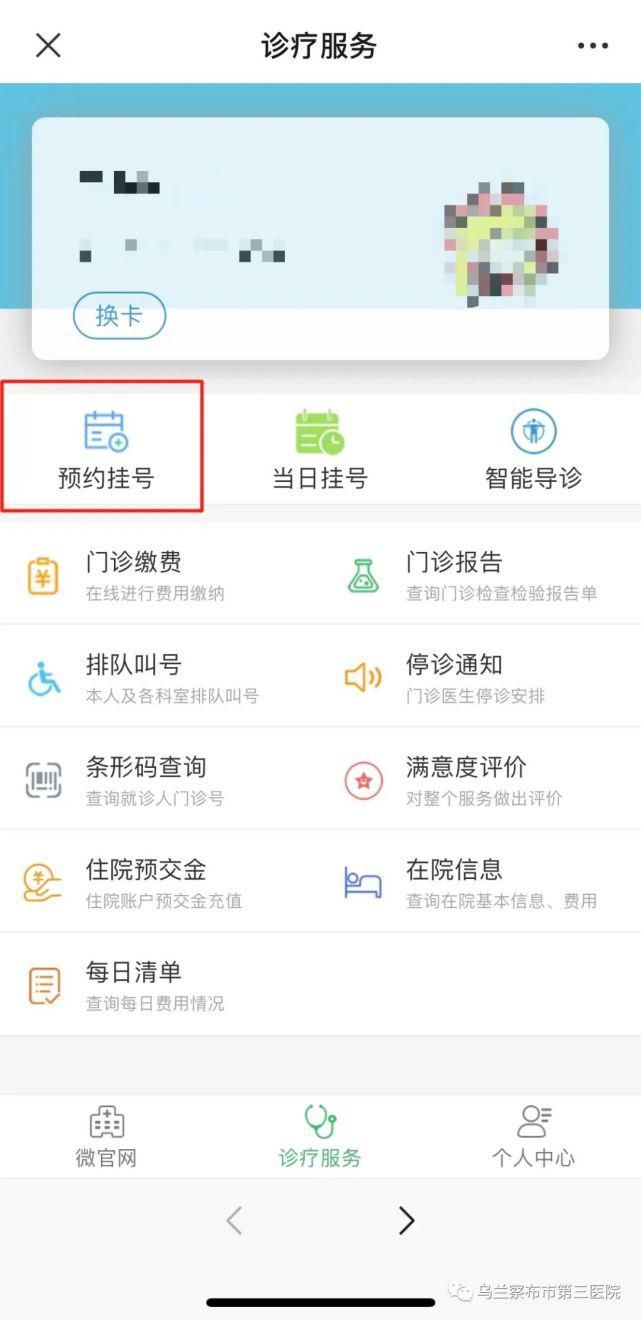
Task: Tap the 换卡 button to switch cards
Action: 119,316
